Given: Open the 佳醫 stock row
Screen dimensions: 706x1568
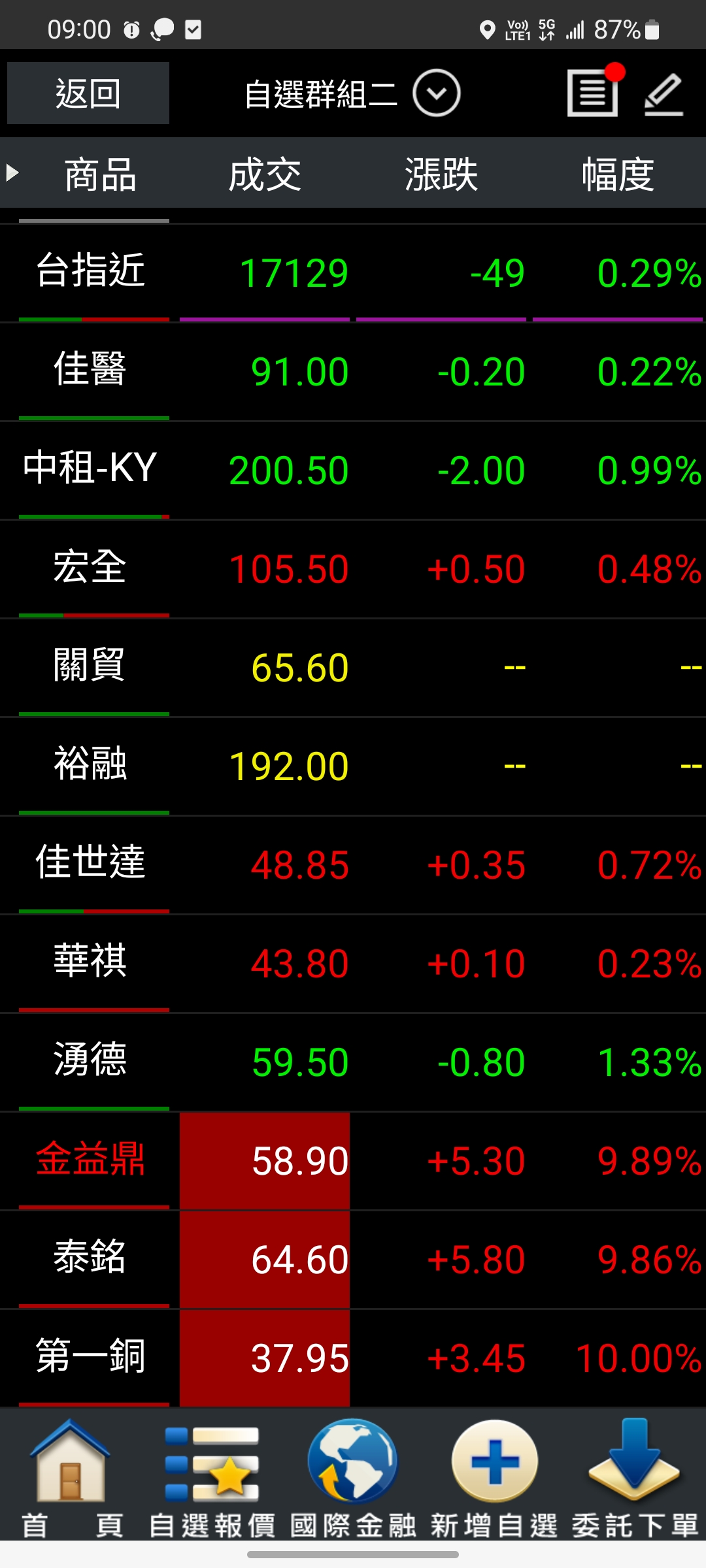Looking at the screenshot, I should pos(353,371).
